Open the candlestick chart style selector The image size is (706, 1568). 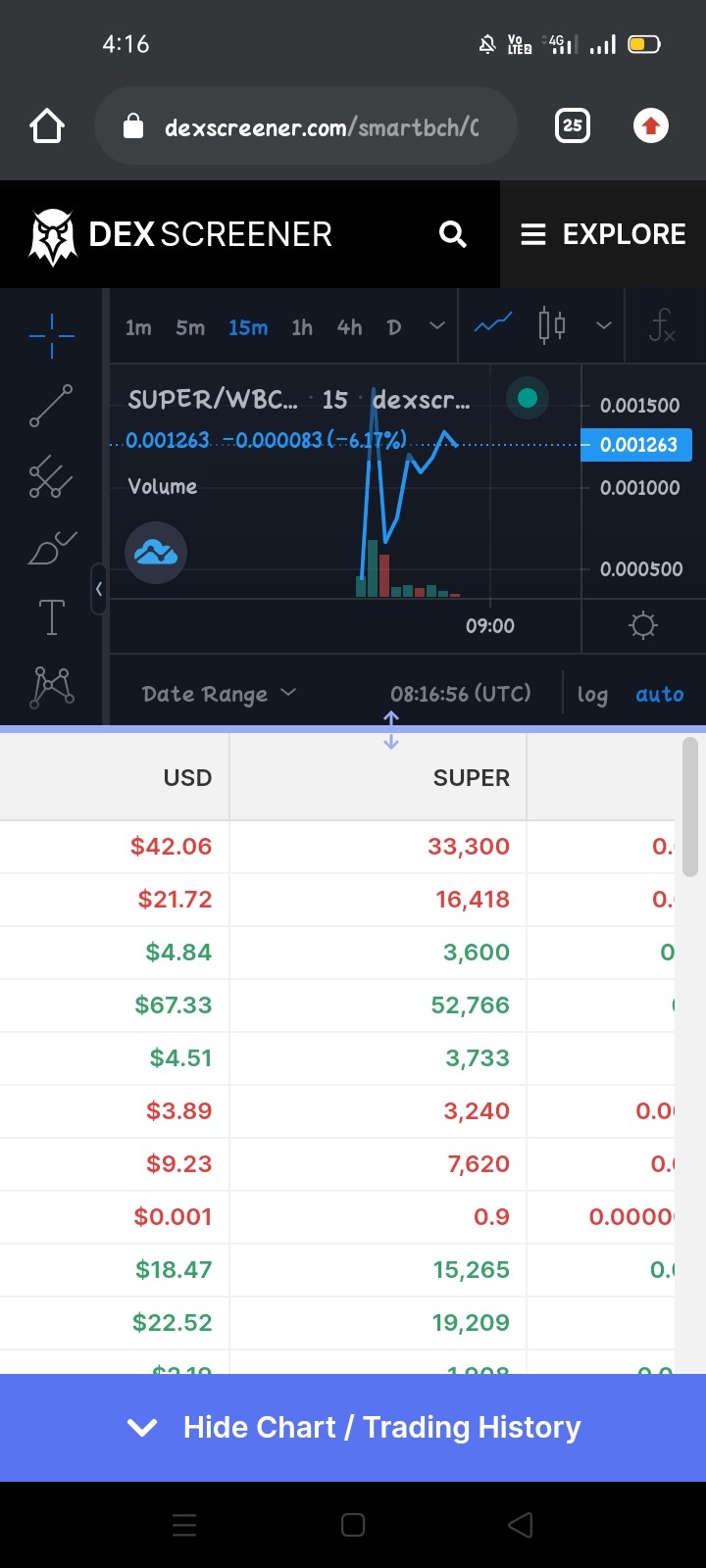552,325
